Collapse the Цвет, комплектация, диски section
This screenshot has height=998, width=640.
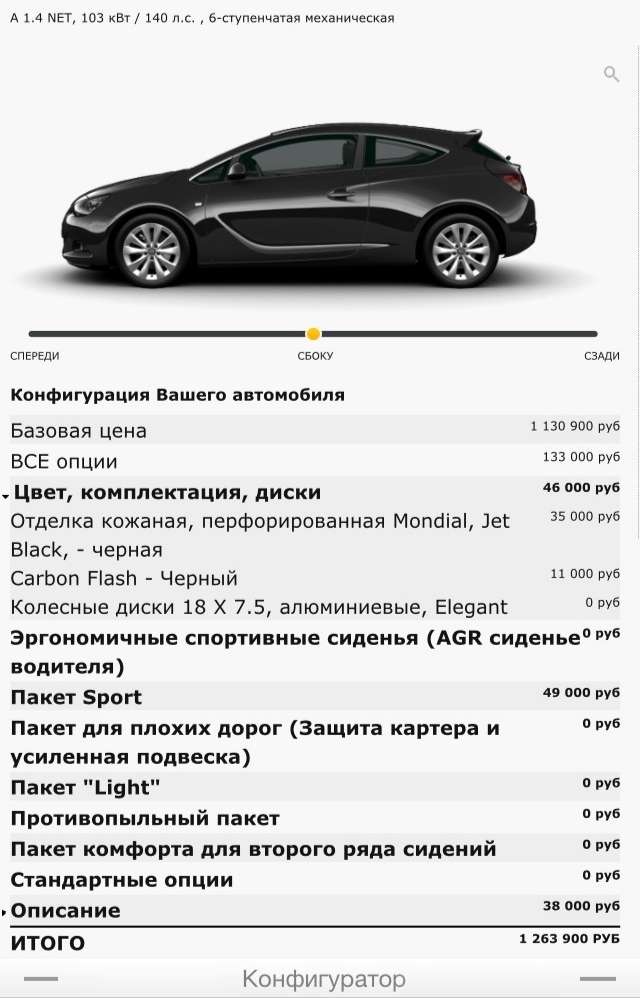click(165, 493)
